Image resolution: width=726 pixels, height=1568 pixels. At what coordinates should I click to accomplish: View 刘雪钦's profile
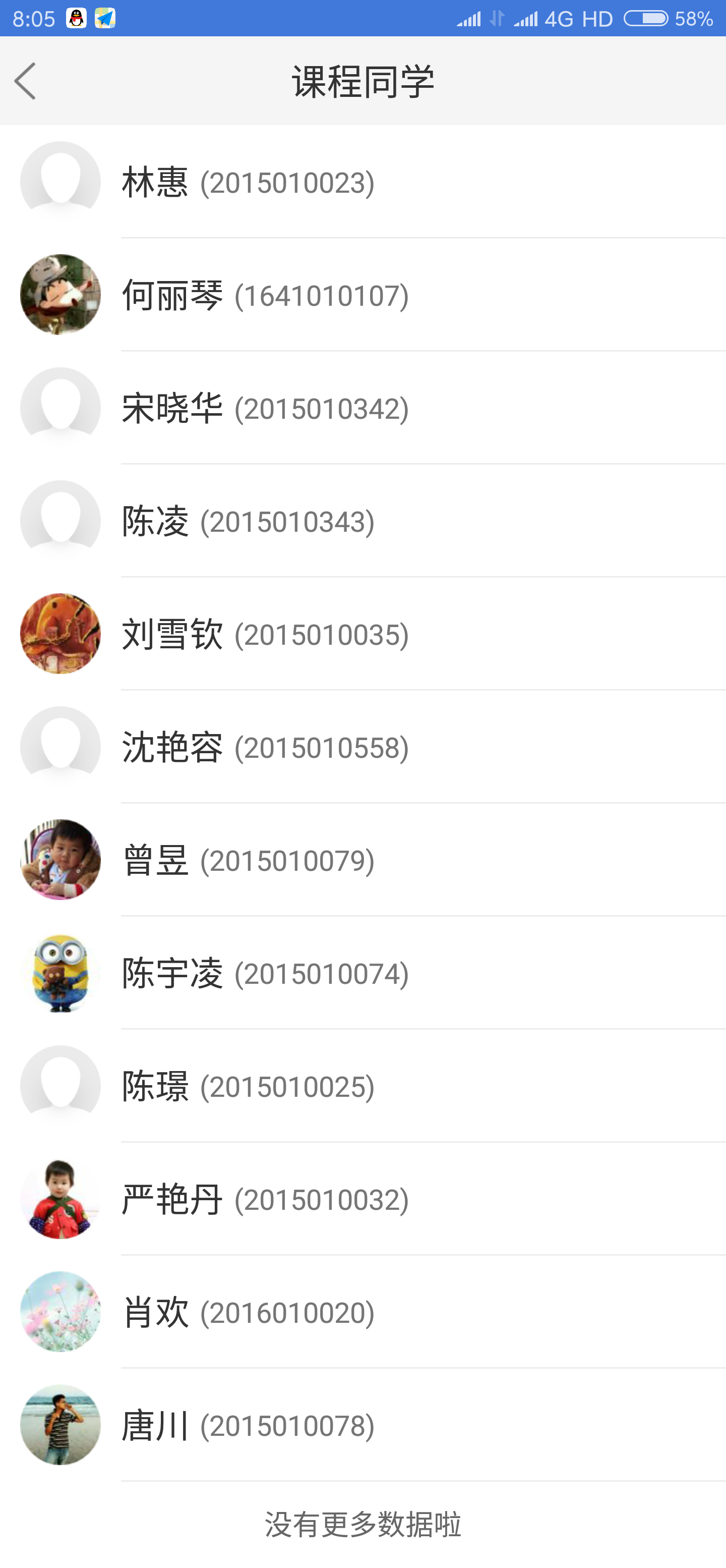pos(363,634)
